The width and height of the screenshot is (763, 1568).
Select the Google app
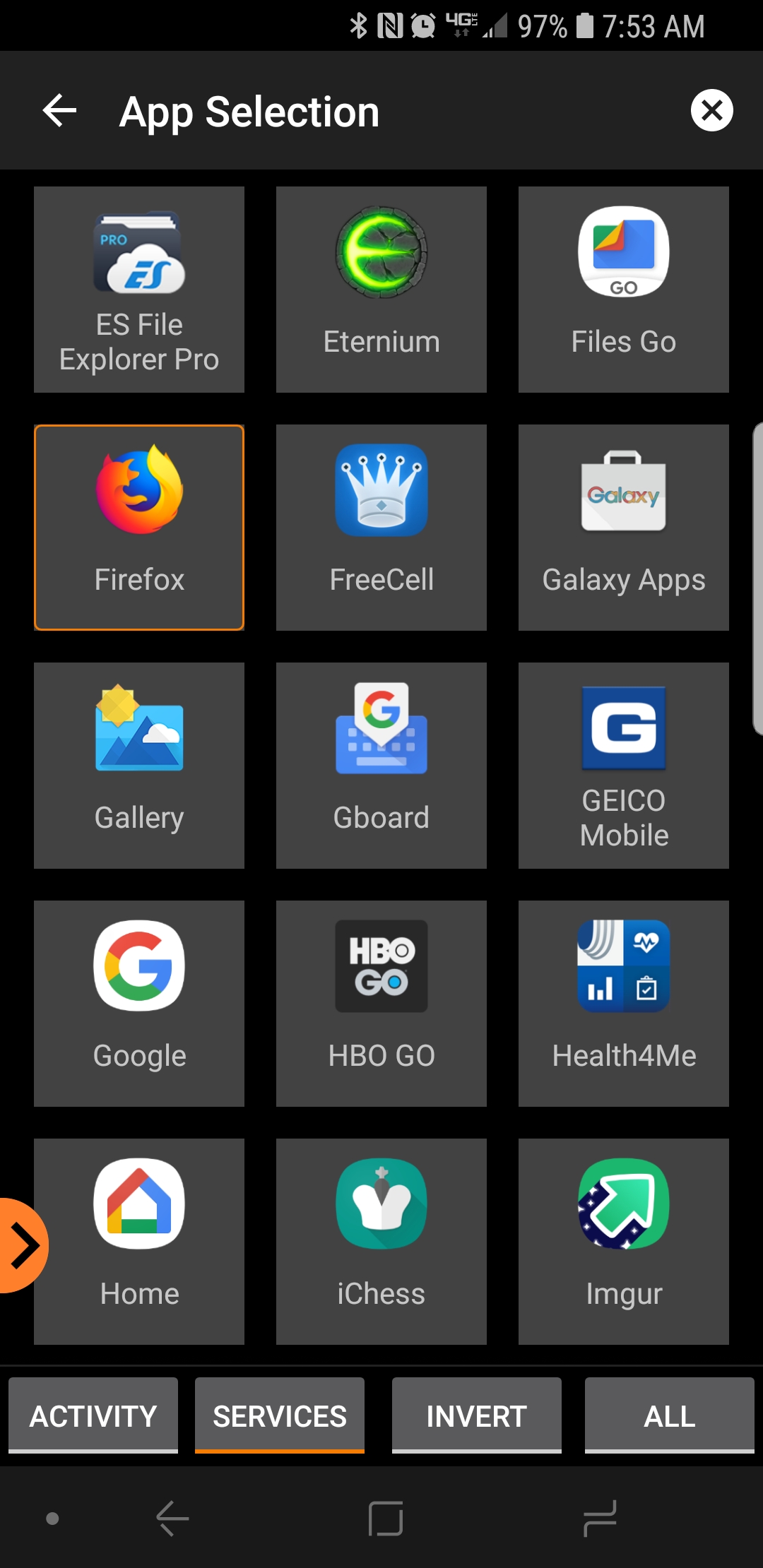click(139, 1004)
